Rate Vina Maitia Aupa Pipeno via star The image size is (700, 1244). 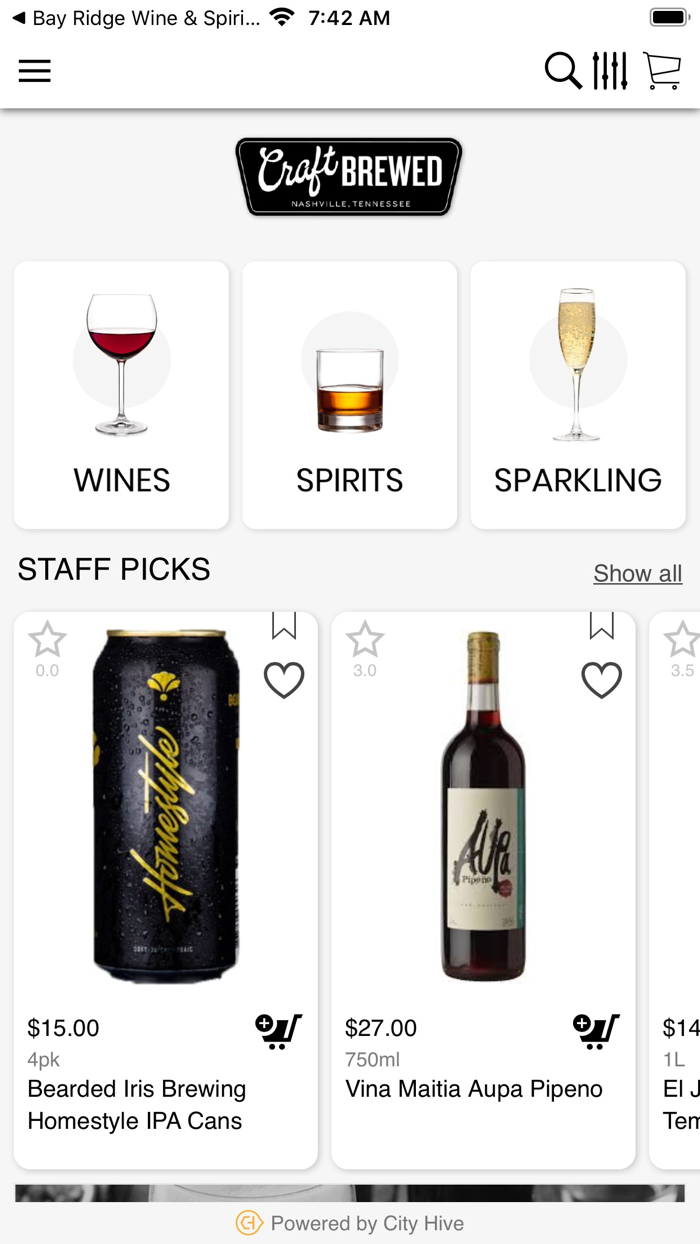tap(365, 640)
